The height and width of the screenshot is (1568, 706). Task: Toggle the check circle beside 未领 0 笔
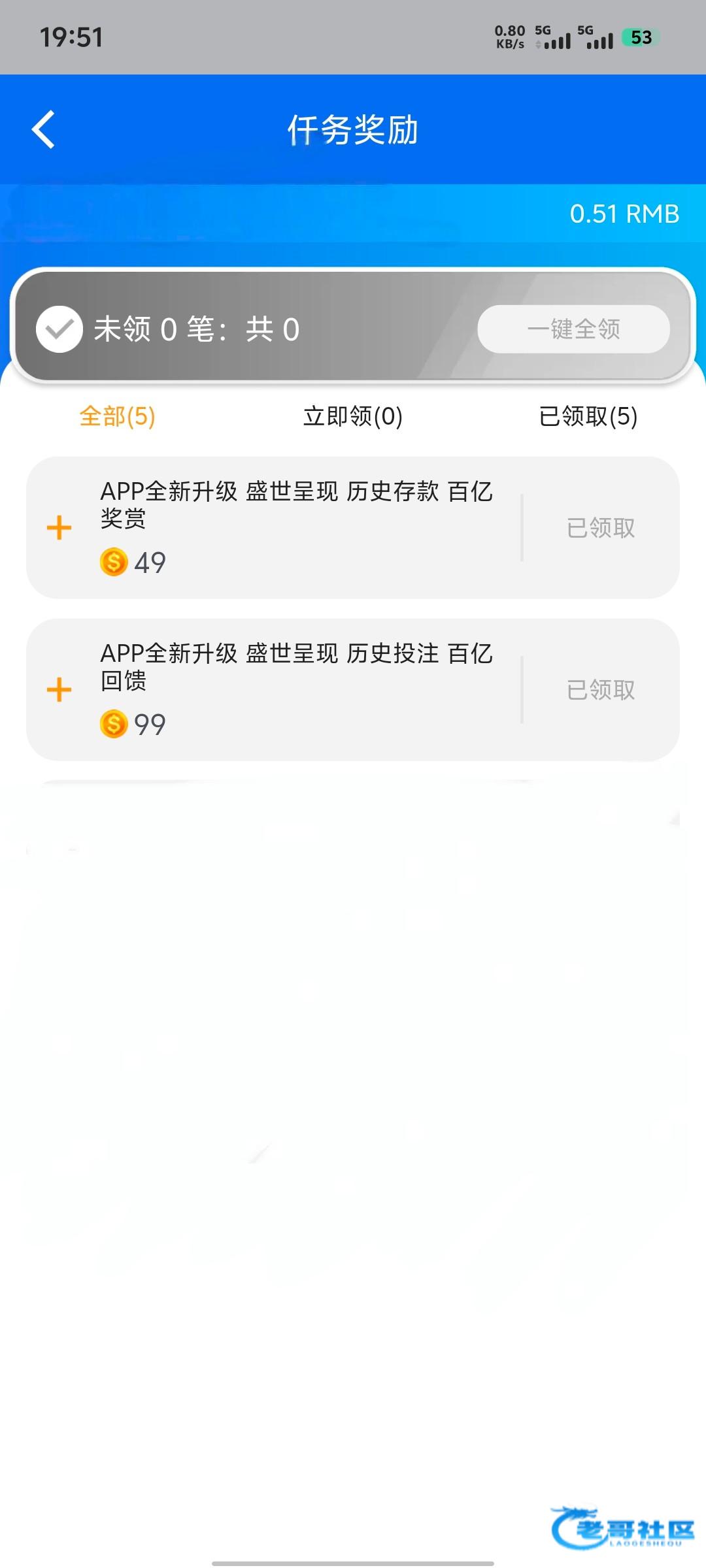pyautogui.click(x=59, y=329)
